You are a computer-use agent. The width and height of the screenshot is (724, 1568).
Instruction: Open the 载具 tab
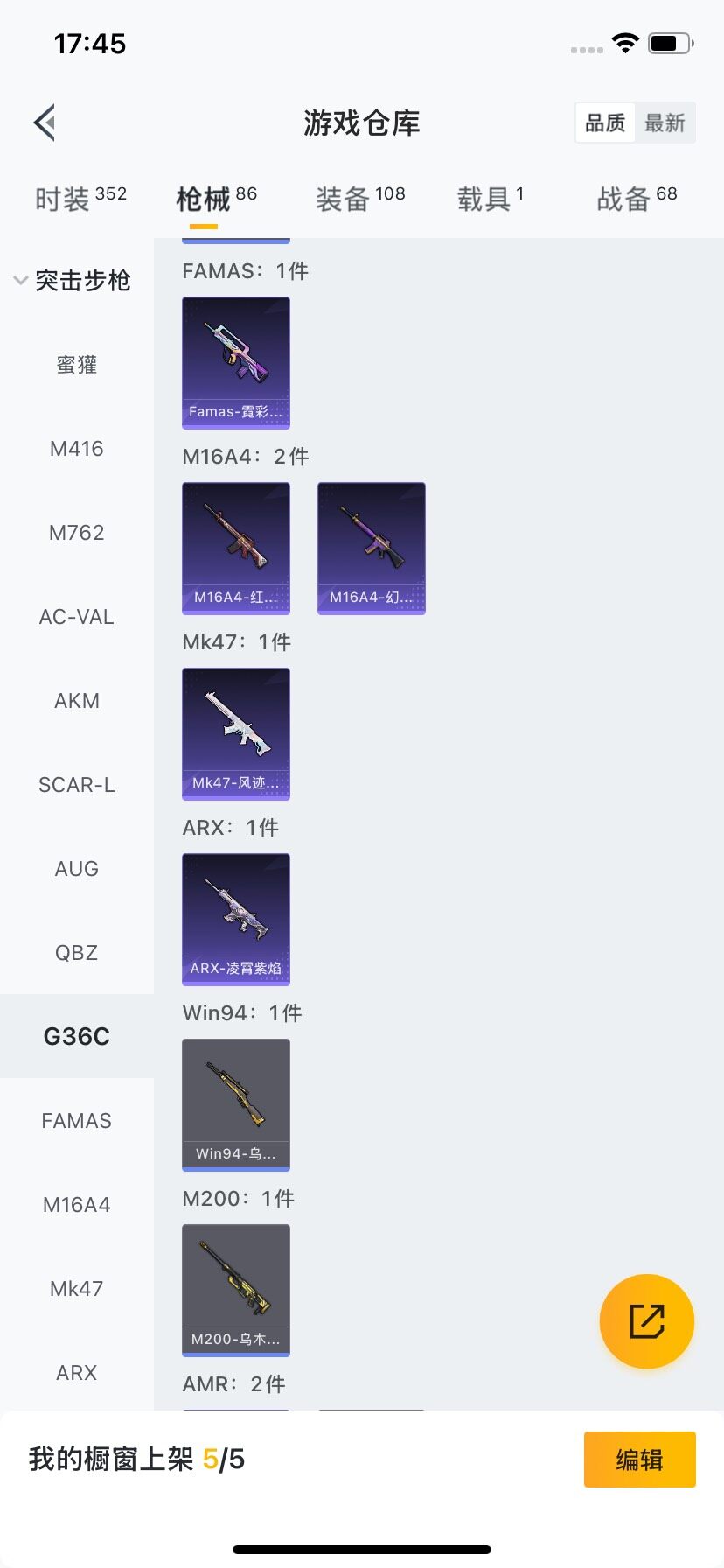point(490,199)
